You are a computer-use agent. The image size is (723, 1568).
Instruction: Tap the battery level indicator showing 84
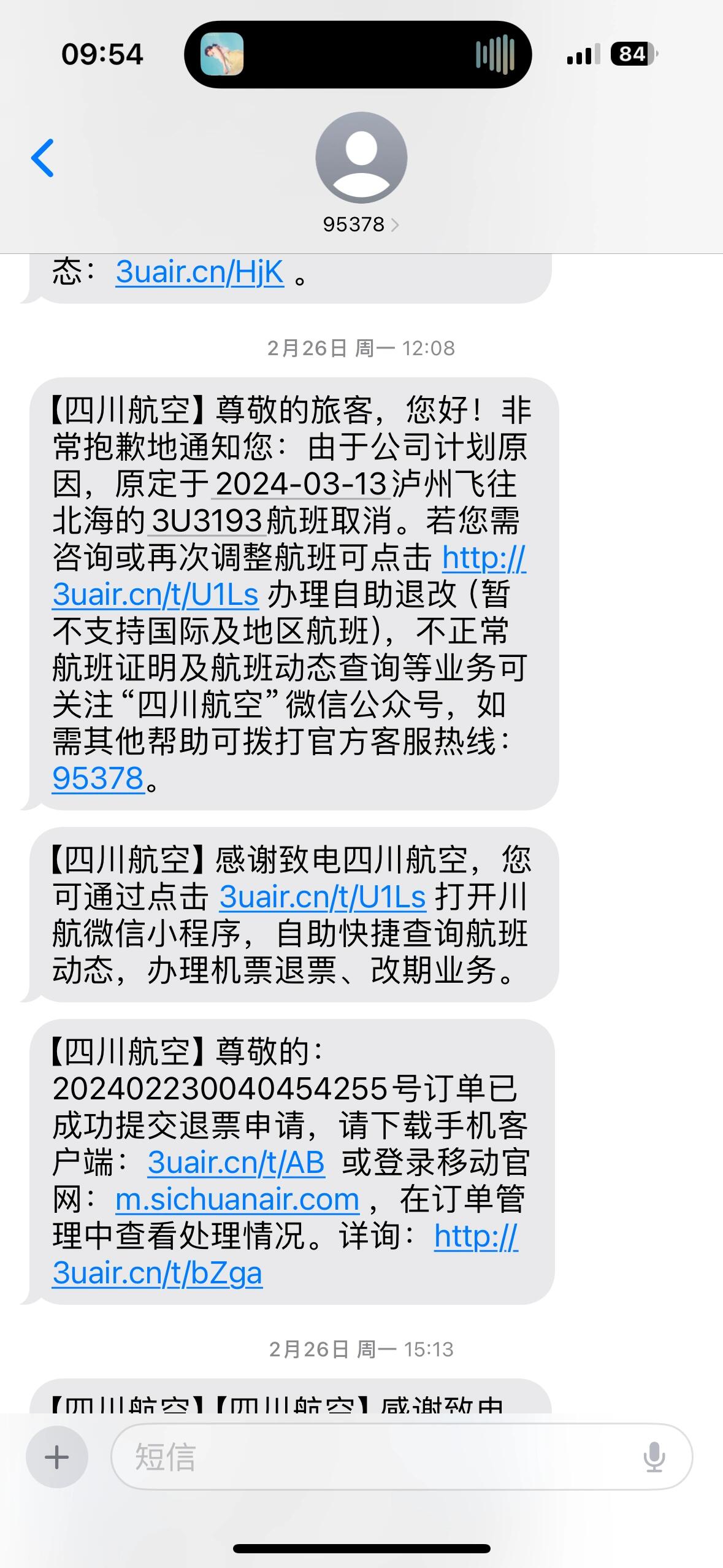[633, 55]
